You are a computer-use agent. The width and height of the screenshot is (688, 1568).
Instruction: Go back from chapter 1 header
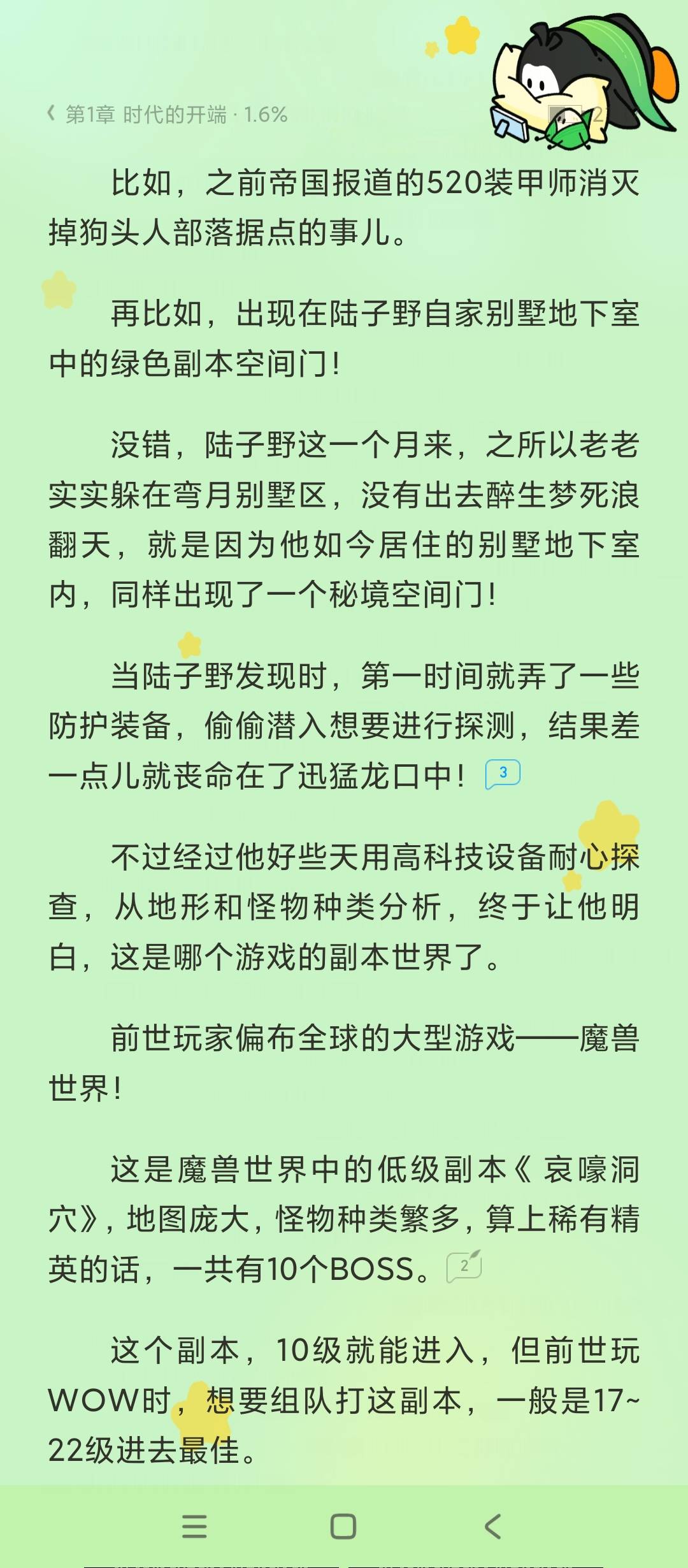pos(52,114)
